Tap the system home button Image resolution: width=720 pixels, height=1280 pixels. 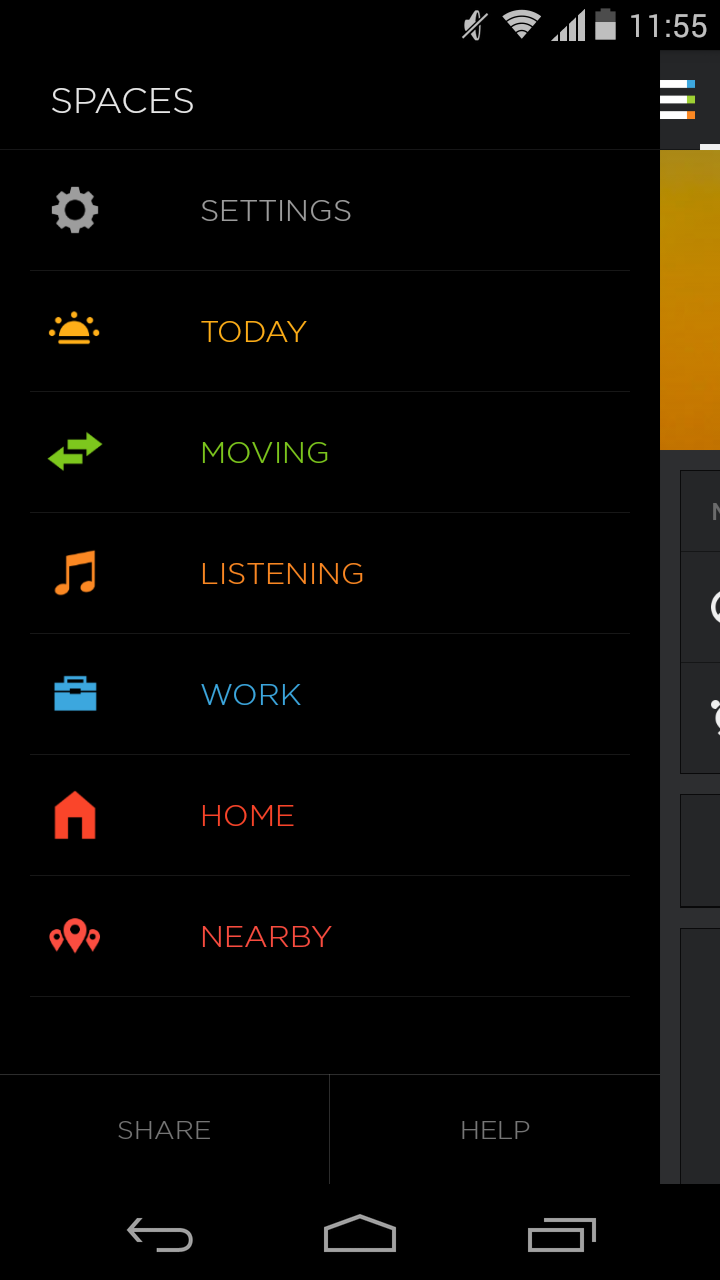(x=360, y=1233)
